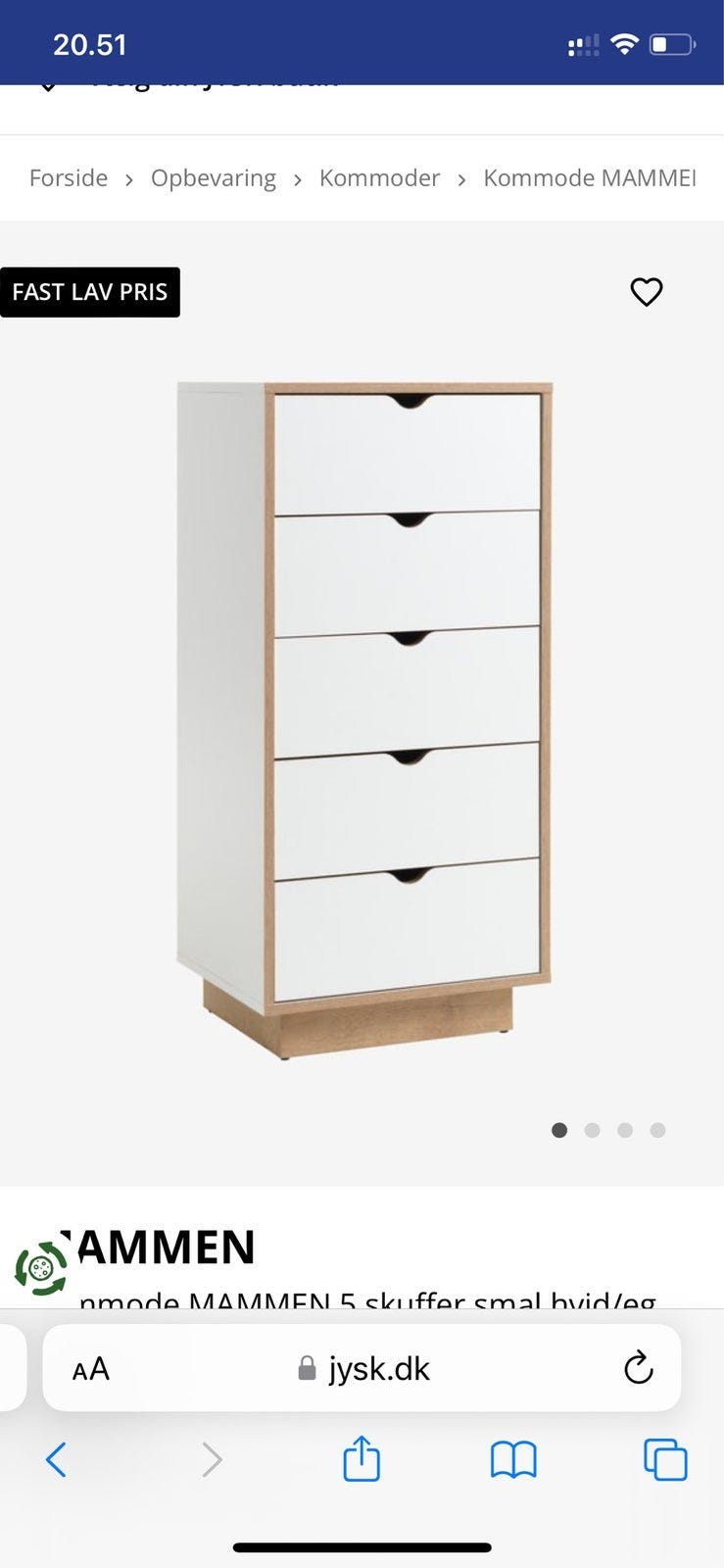Open the tab overview icon
This screenshot has height=1568, width=724.
click(663, 1459)
